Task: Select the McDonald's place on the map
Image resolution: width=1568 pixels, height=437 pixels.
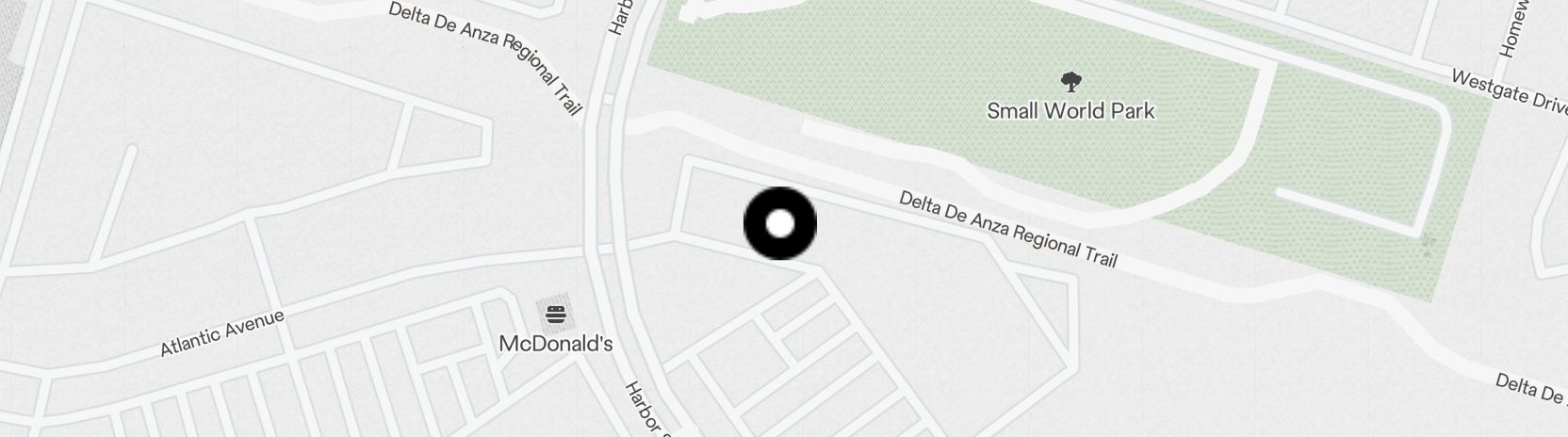Action: click(x=556, y=316)
